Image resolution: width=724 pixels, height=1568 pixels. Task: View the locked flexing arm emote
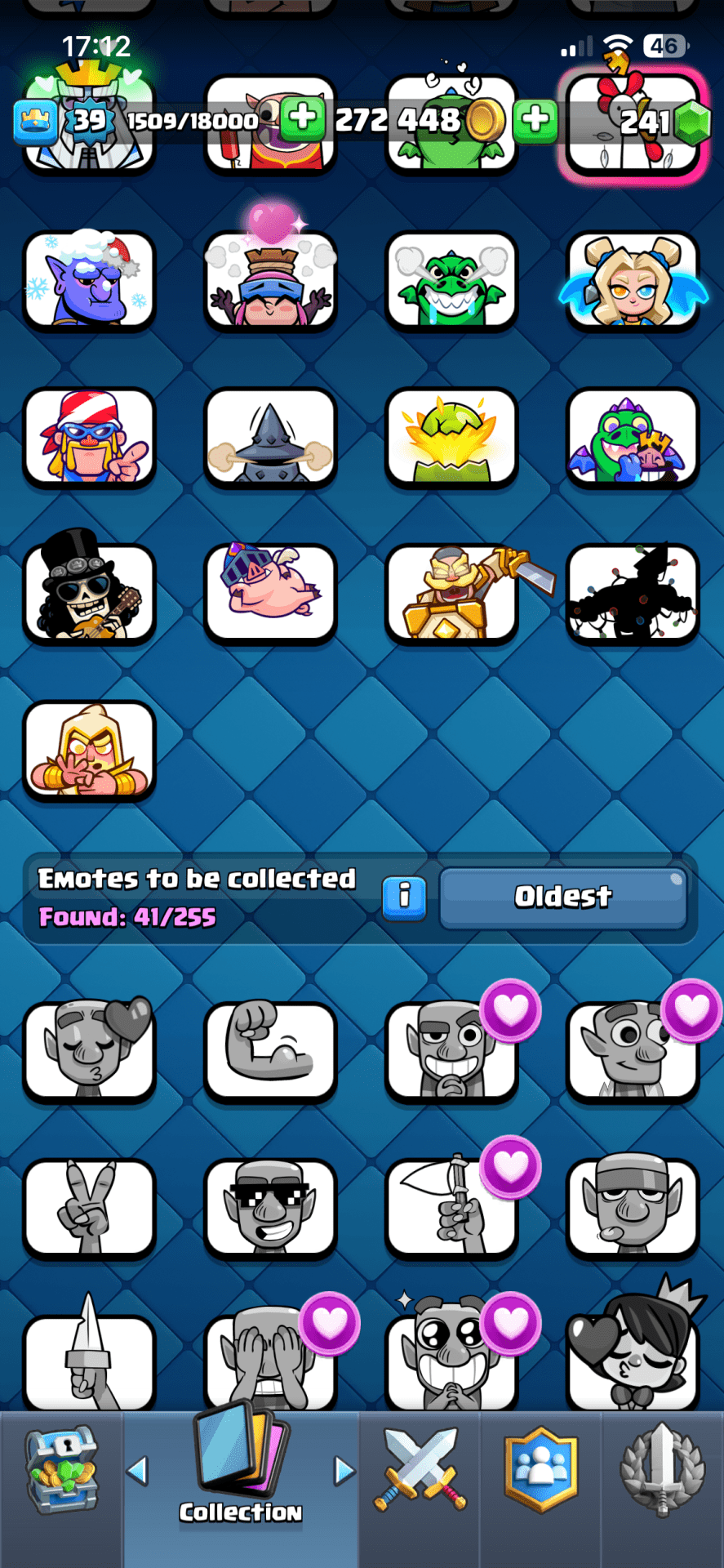click(x=270, y=1051)
